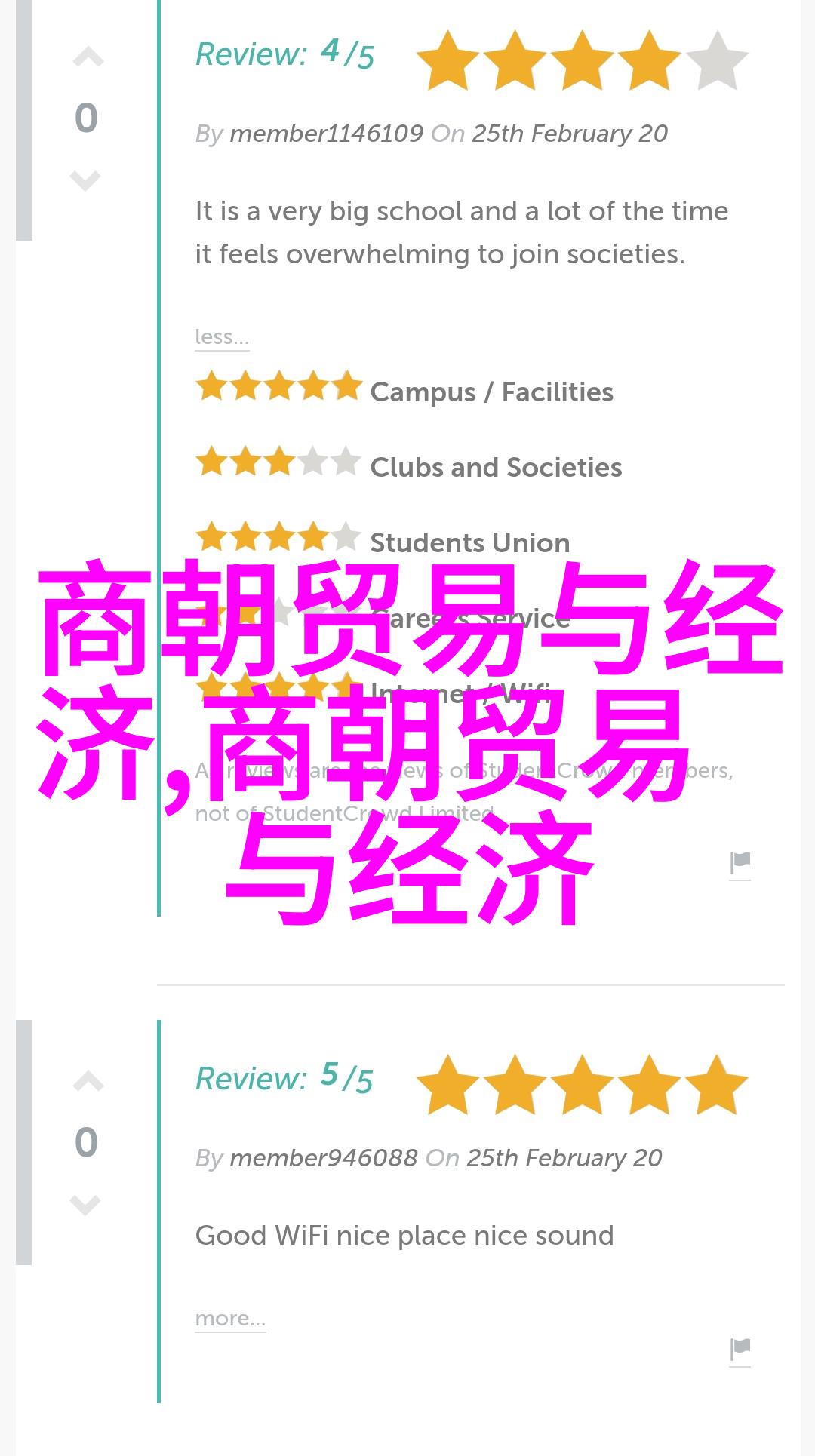The image size is (815, 1456).
Task: Collapse the review with the less link
Action: (x=221, y=337)
